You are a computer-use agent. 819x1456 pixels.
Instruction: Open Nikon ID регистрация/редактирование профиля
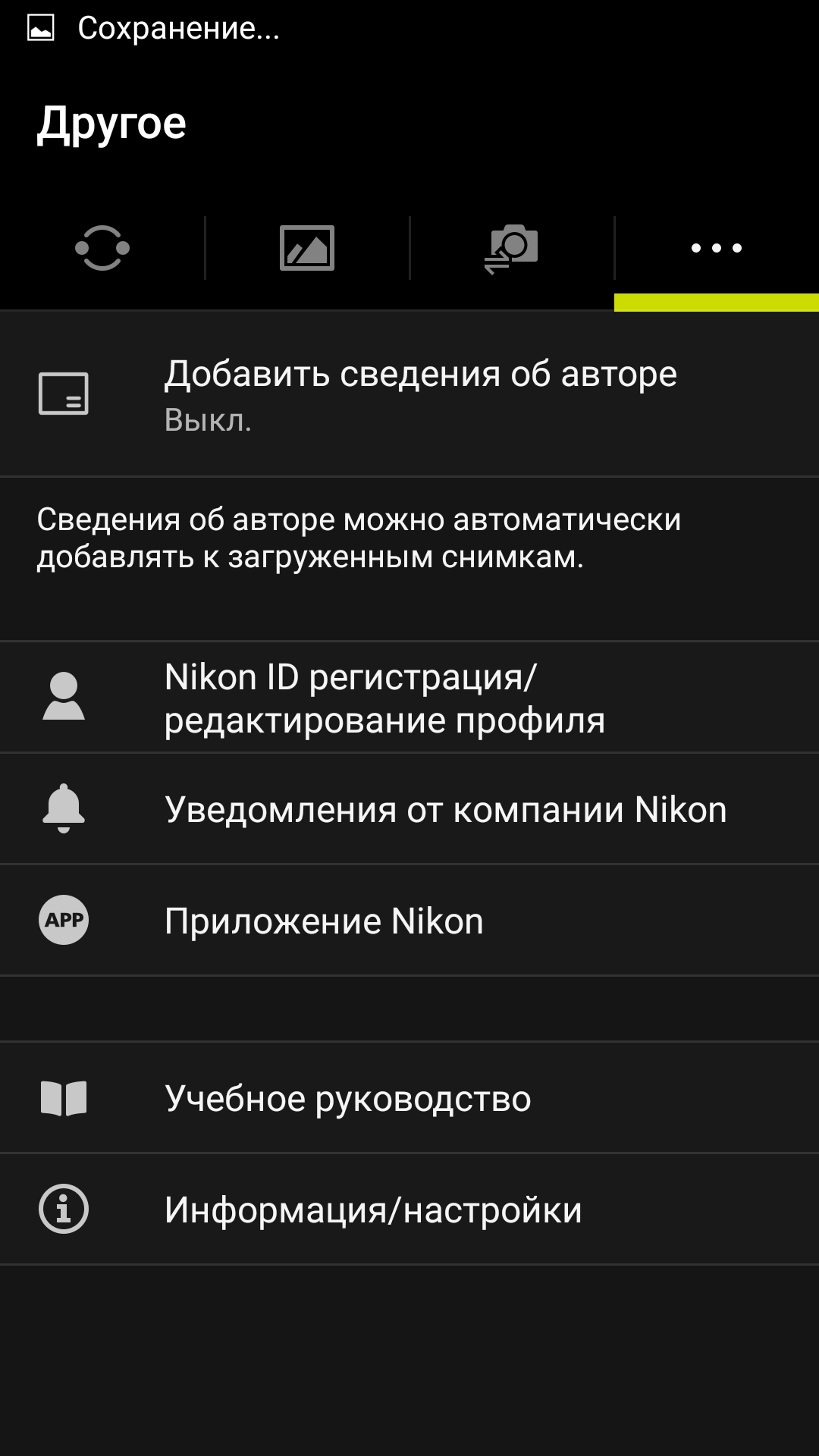point(409,698)
